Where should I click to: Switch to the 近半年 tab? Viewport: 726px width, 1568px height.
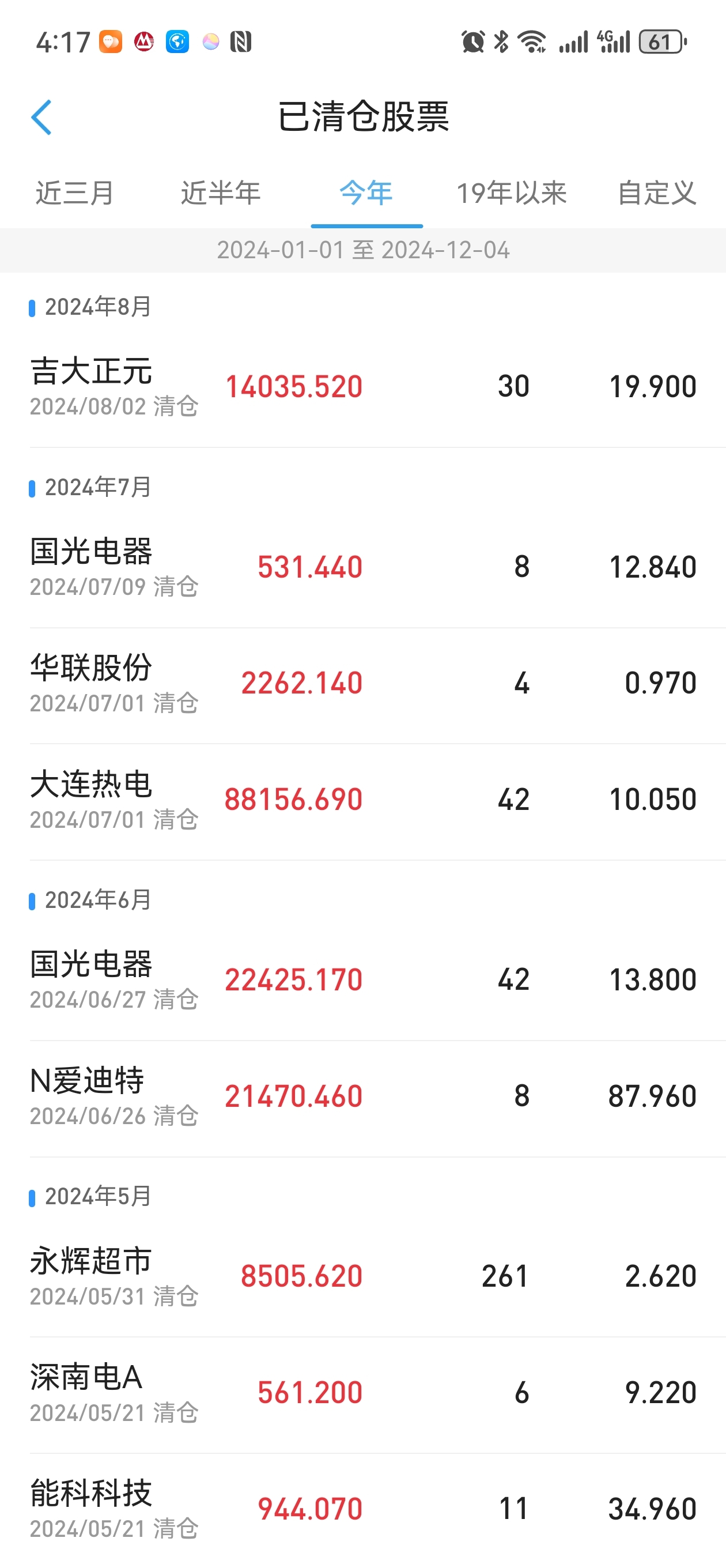[221, 193]
